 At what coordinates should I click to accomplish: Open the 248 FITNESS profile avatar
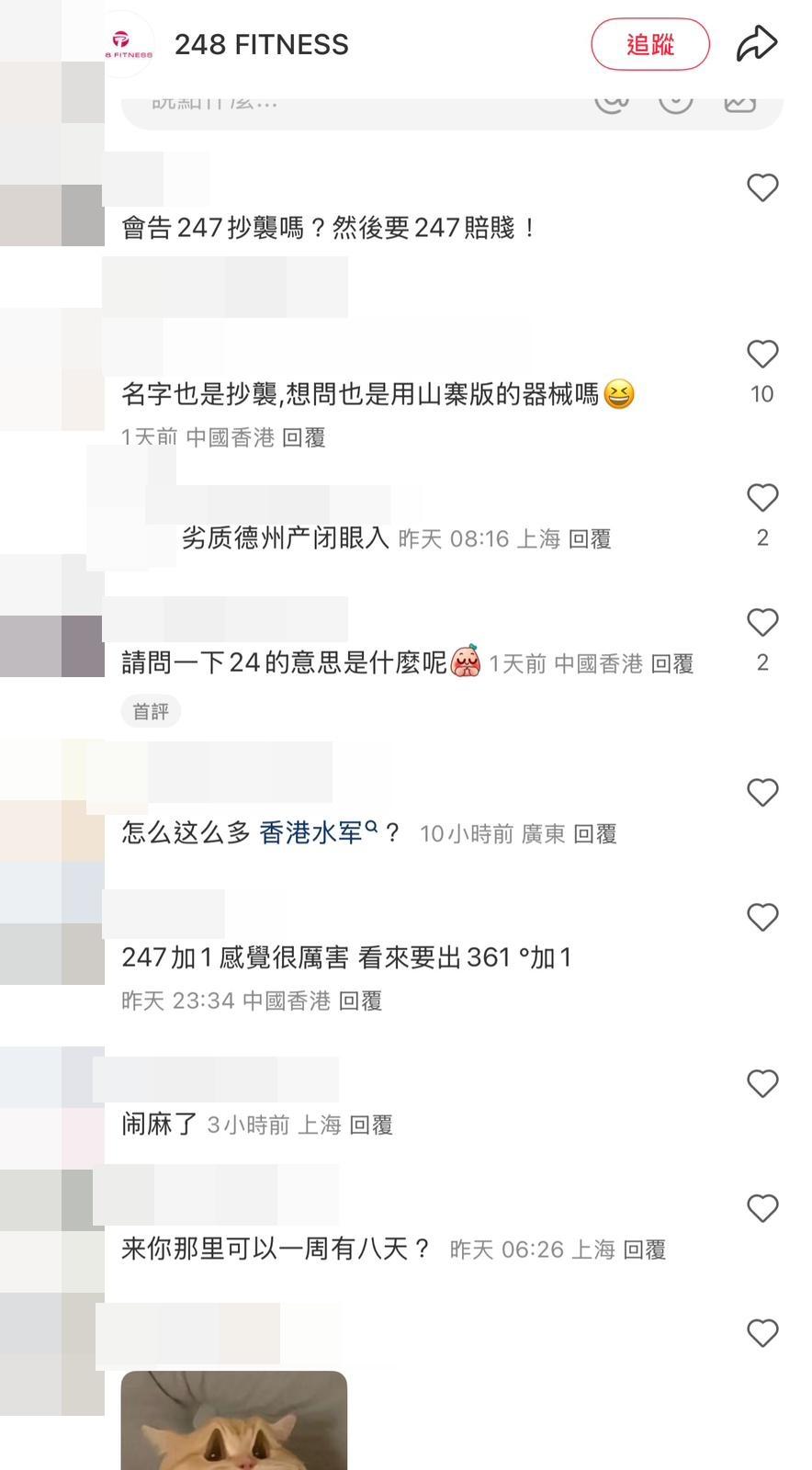coord(128,44)
